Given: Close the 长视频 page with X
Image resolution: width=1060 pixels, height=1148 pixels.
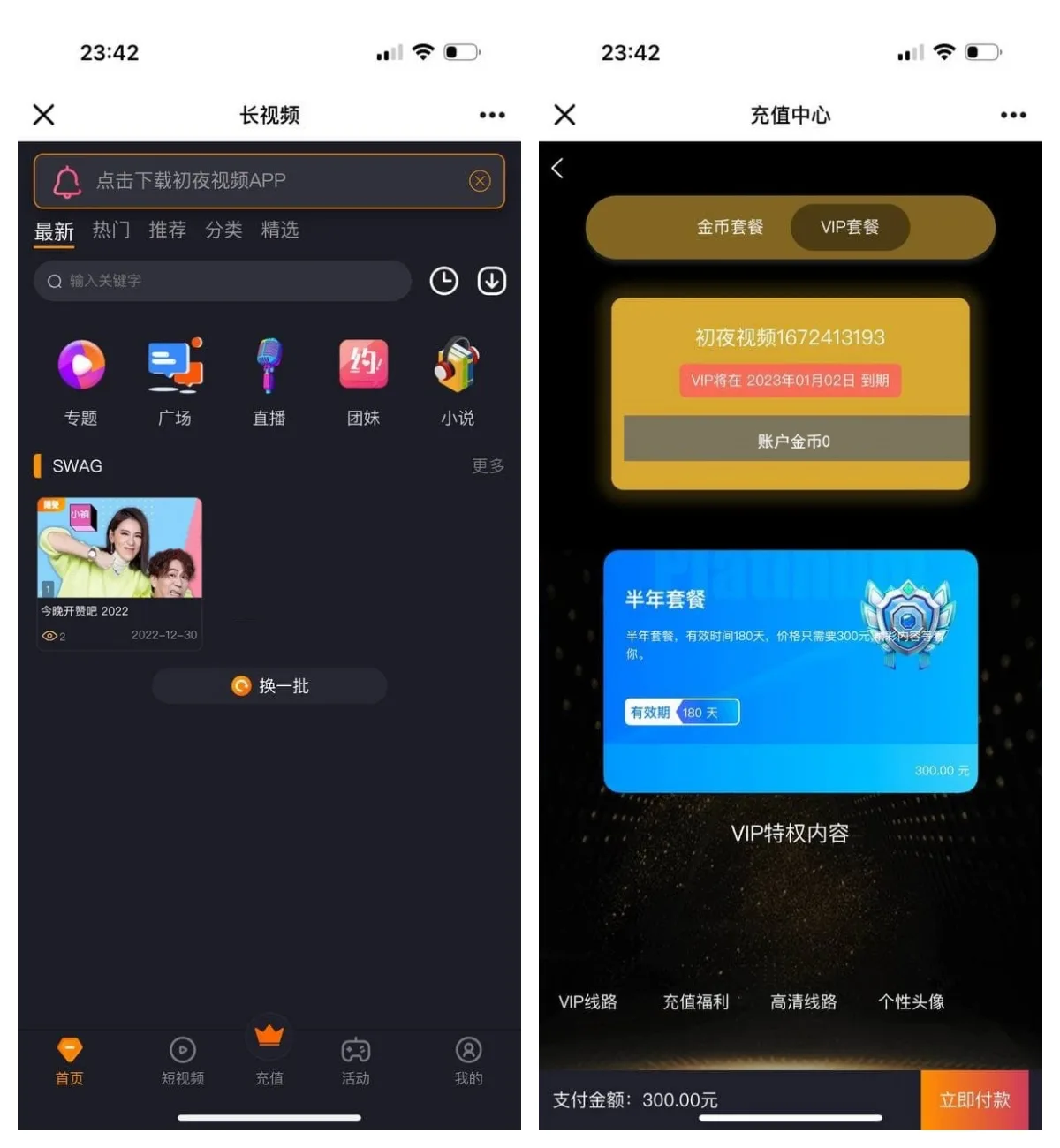Looking at the screenshot, I should (43, 115).
